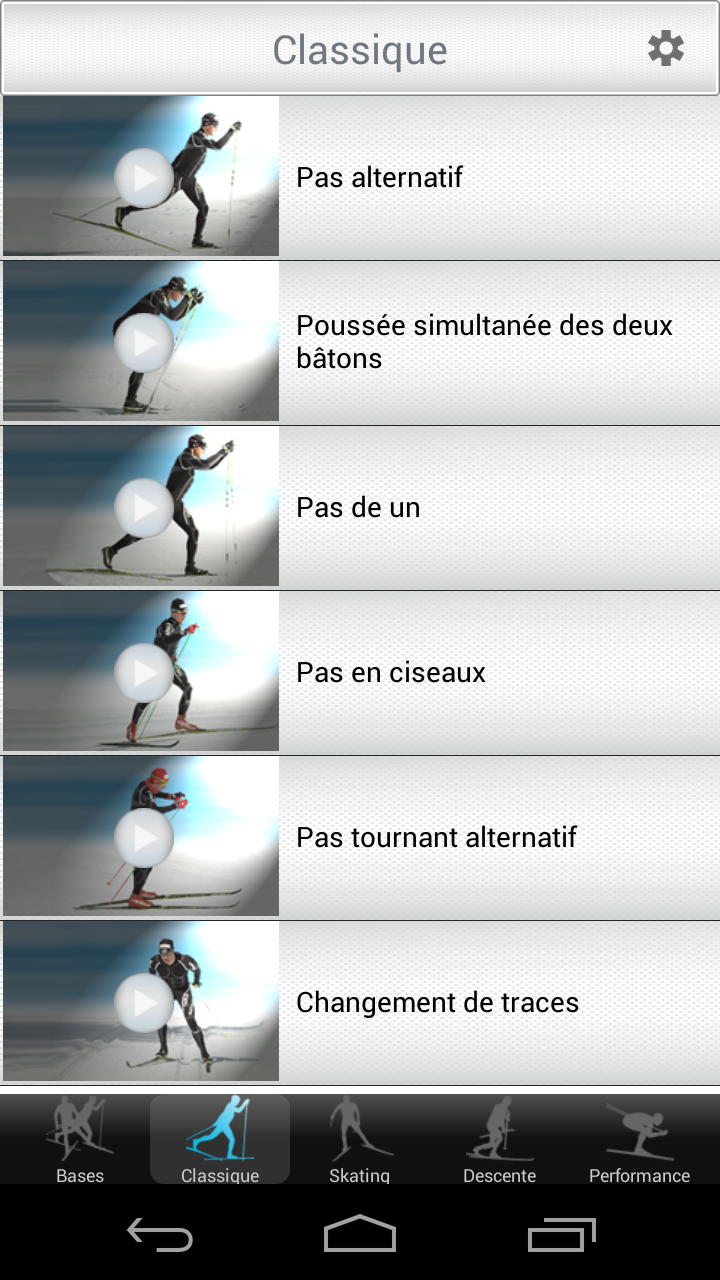Image resolution: width=720 pixels, height=1280 pixels.
Task: Open Poussée simultanée des deux bâtons lesson
Action: coord(360,342)
